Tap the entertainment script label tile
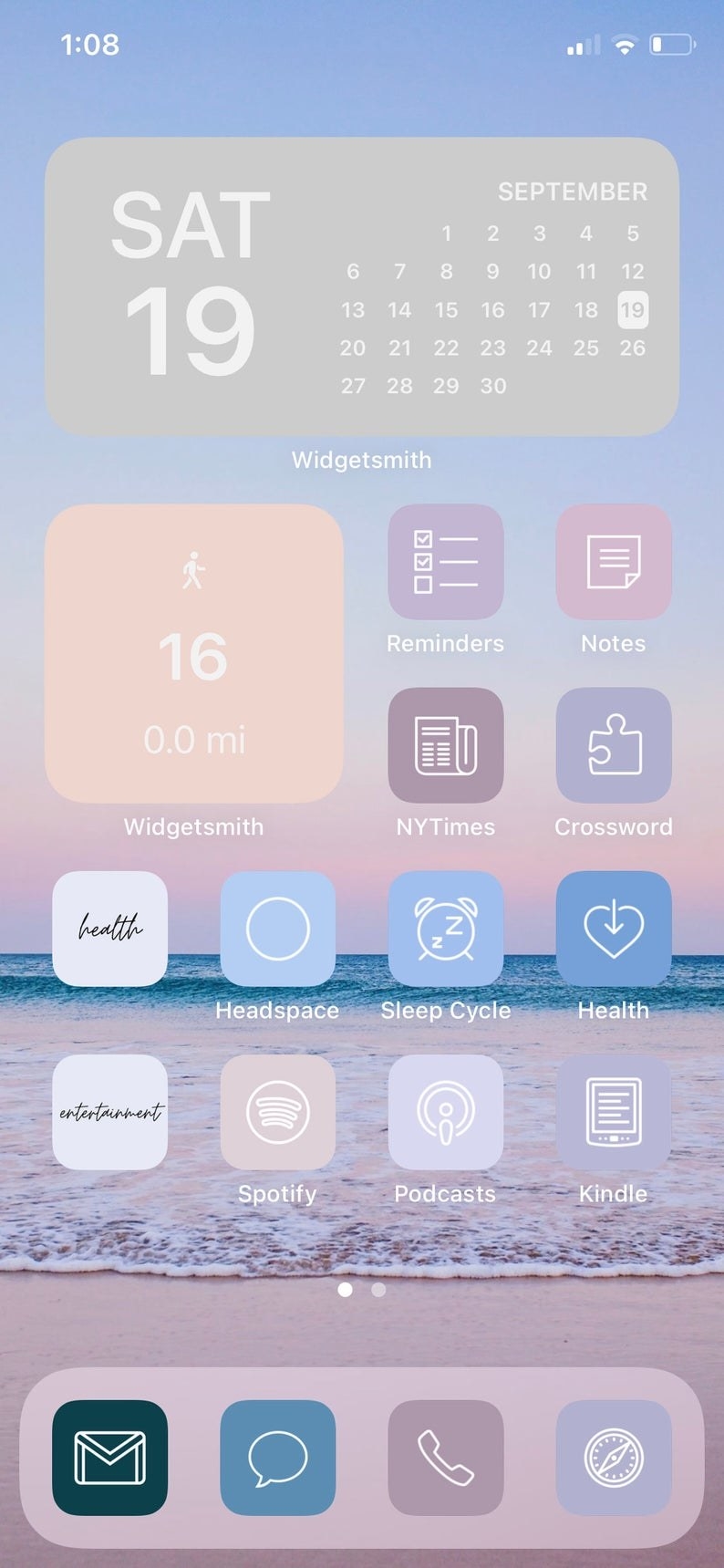This screenshot has height=1568, width=724. pos(110,1112)
